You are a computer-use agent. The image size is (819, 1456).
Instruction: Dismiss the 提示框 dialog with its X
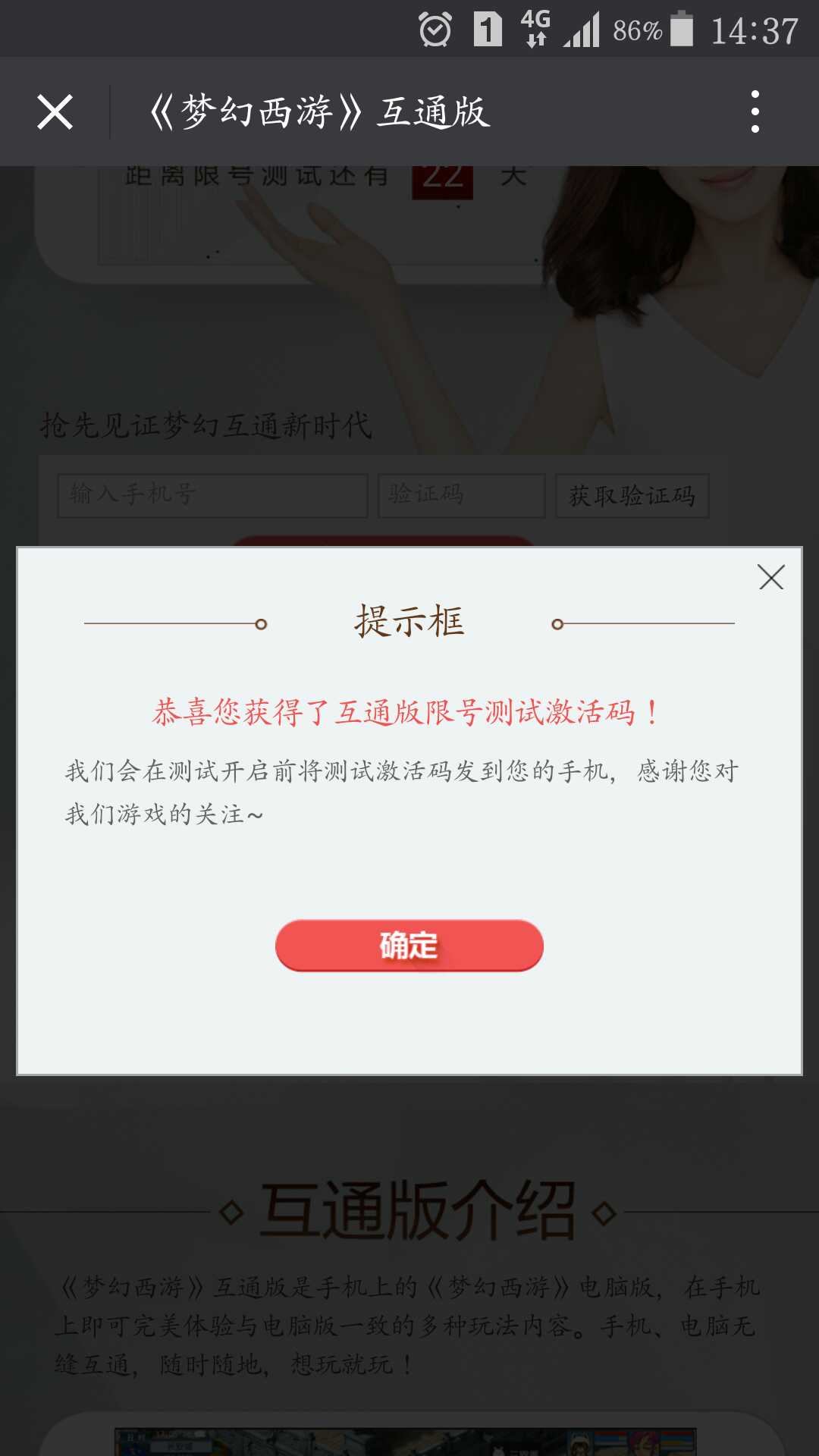click(770, 578)
